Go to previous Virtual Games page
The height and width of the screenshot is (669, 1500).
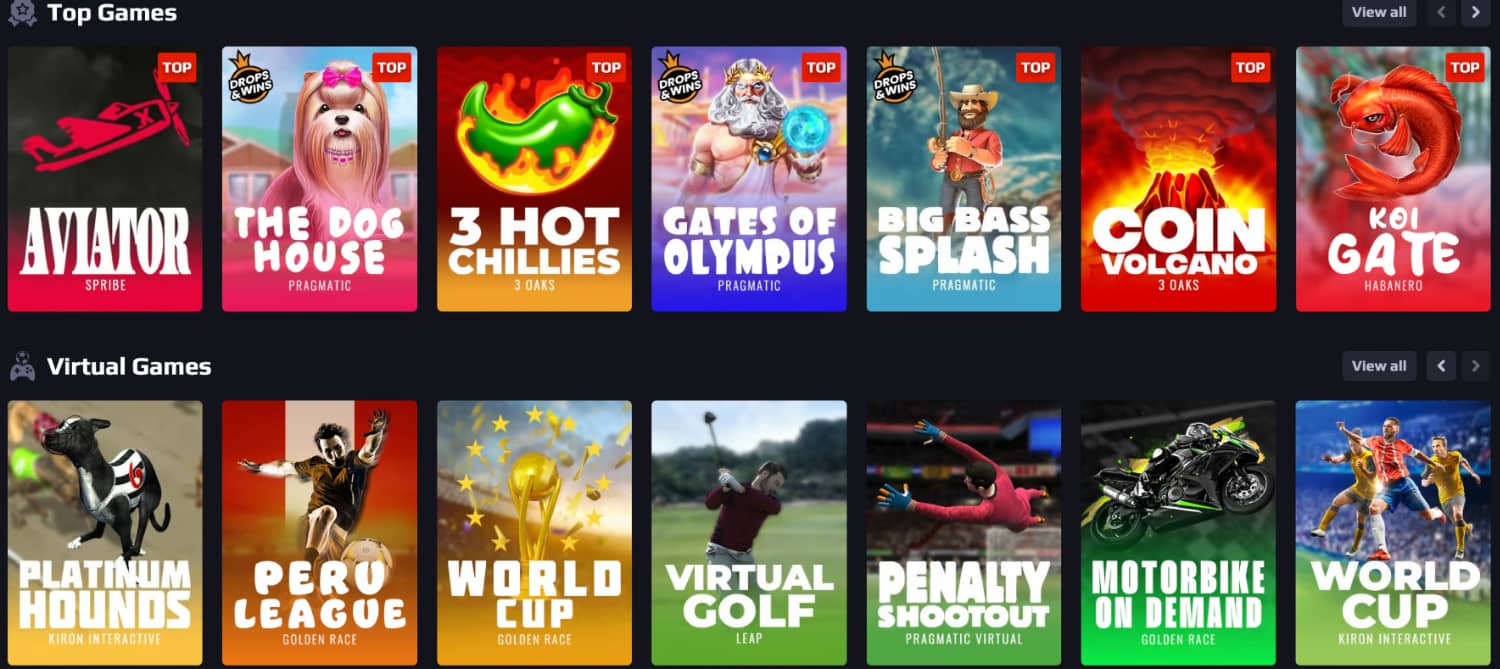click(x=1441, y=366)
